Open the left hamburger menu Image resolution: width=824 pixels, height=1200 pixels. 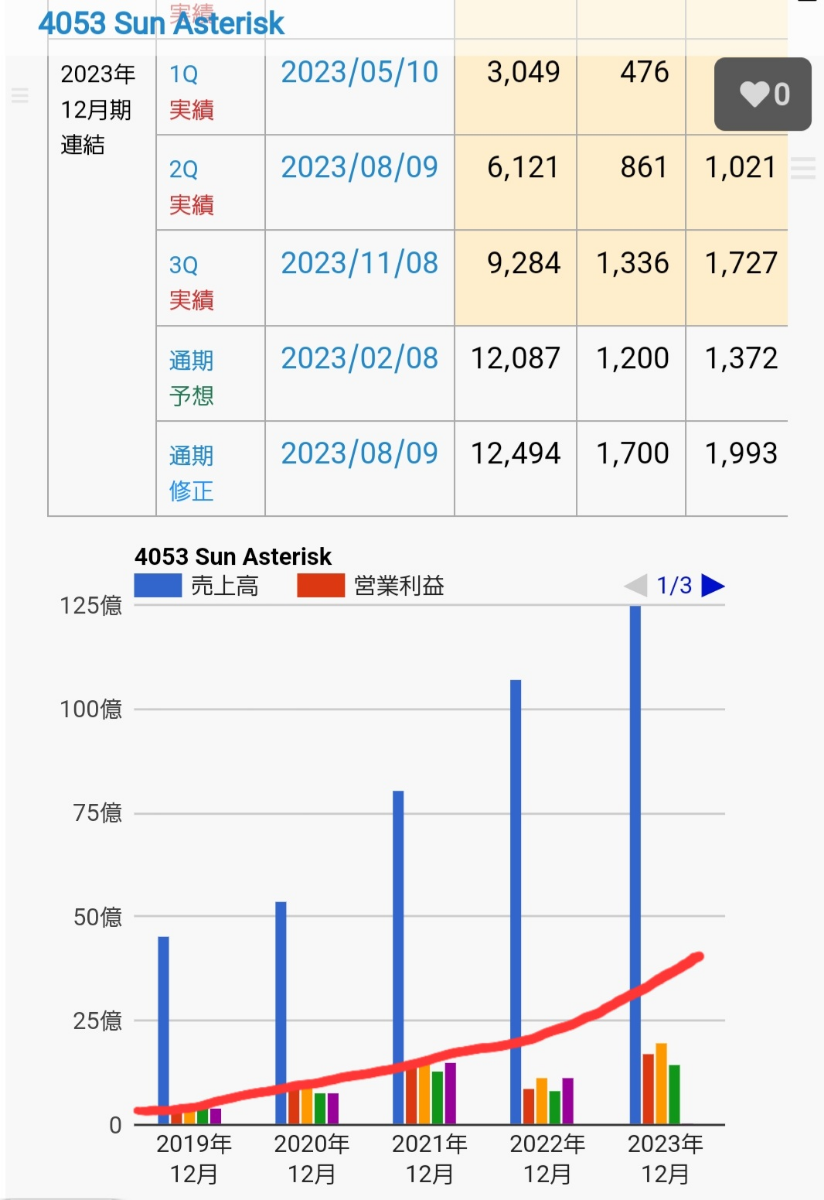[x=21, y=95]
